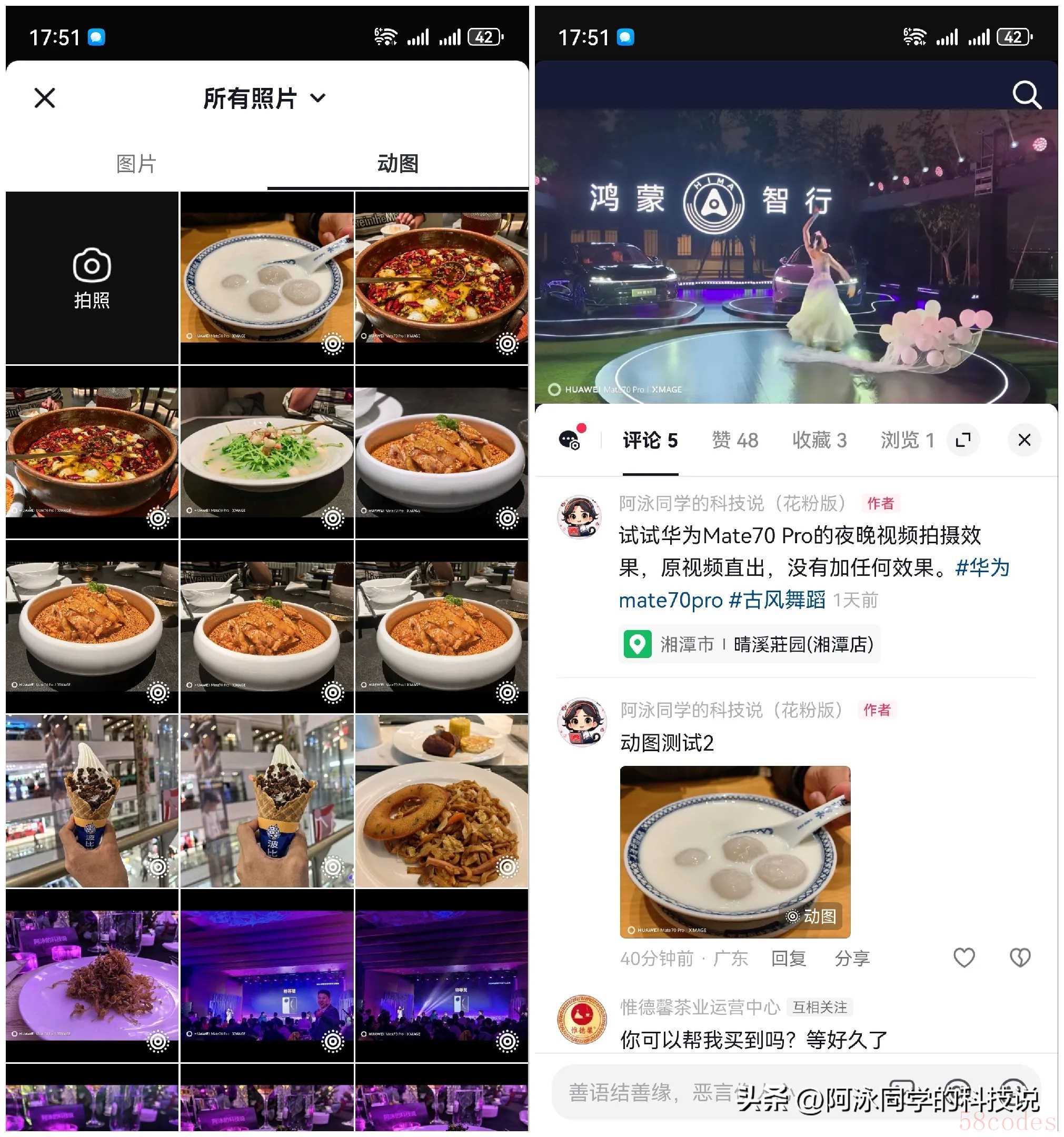Close the photo picker with the X
This screenshot has height=1137, width=1064.
[45, 98]
